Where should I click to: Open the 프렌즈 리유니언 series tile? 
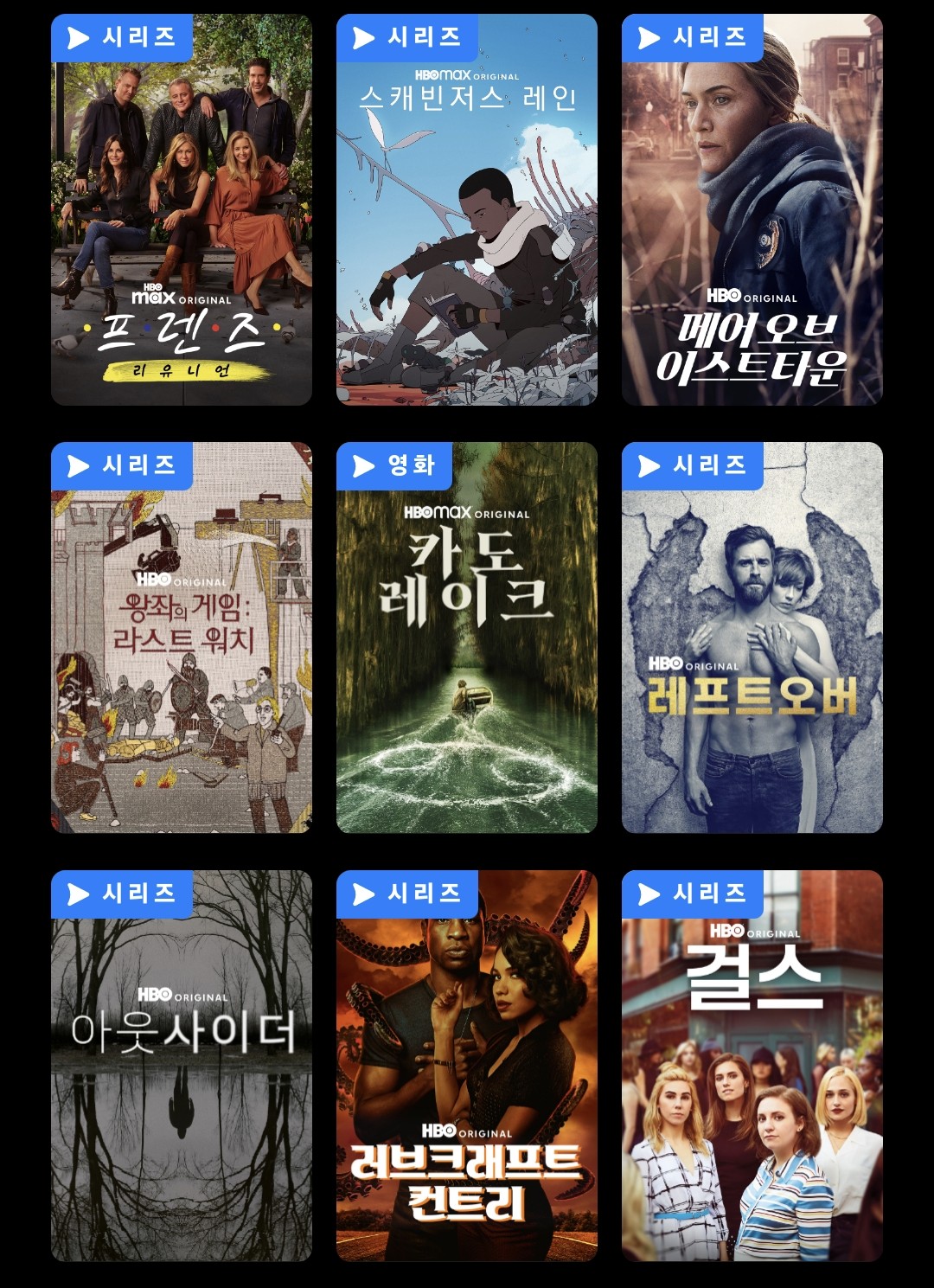[x=182, y=209]
